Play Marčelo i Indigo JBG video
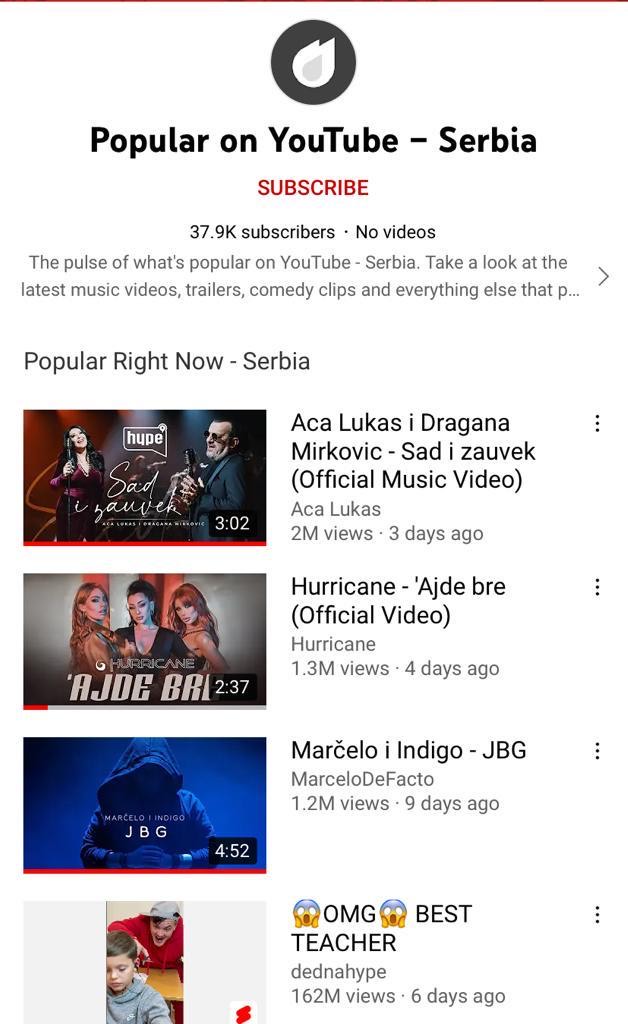This screenshot has height=1024, width=628. 145,805
